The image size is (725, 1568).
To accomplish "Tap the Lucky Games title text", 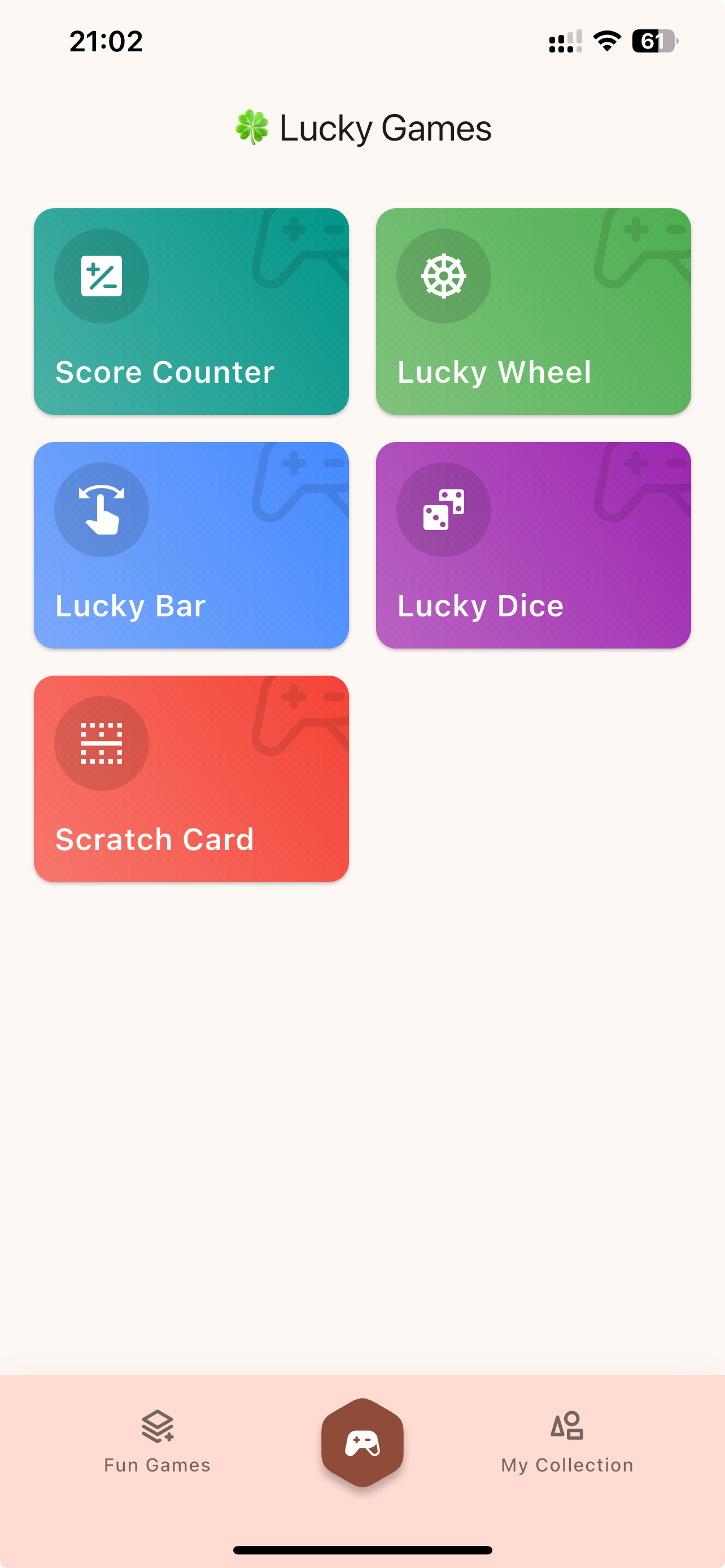I will click(384, 127).
